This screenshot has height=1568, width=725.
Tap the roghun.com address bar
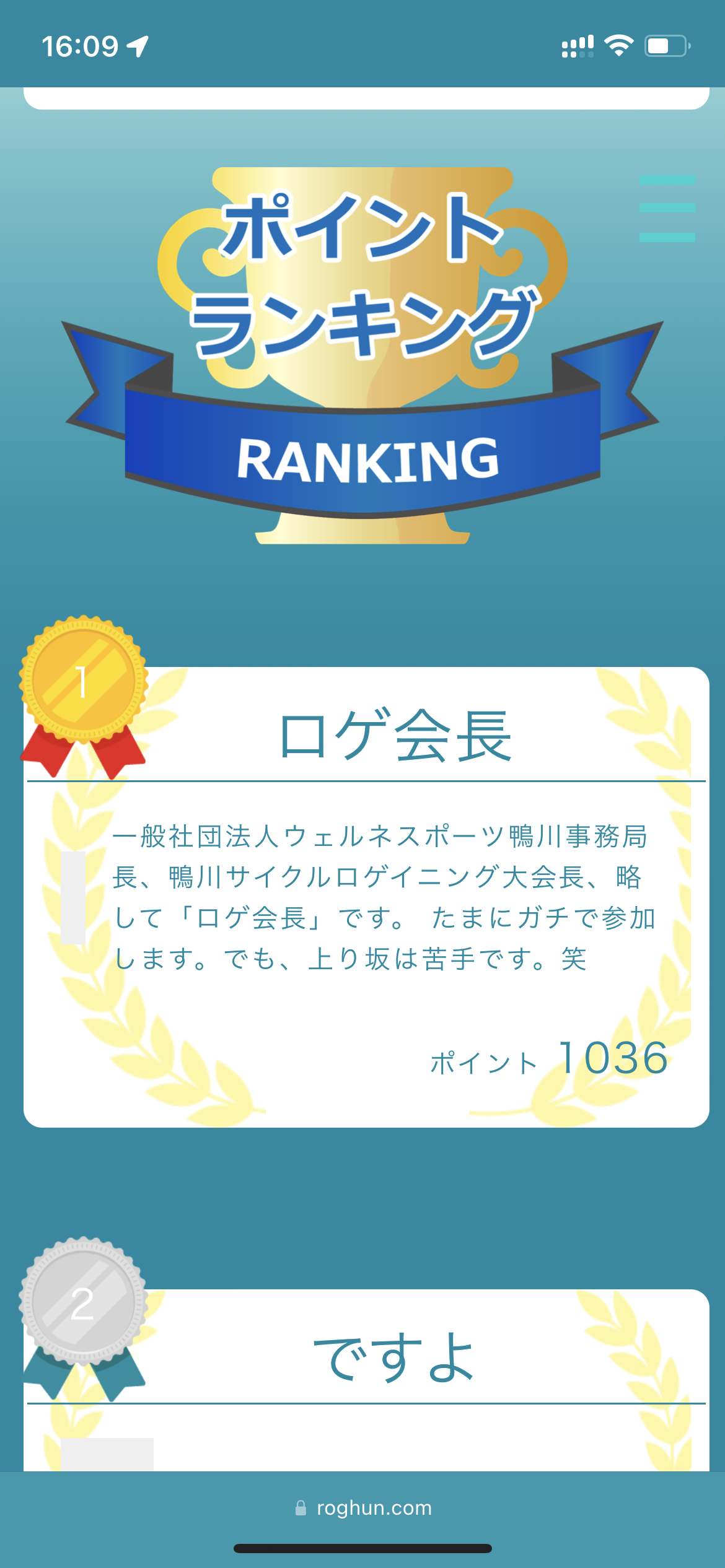363,1507
